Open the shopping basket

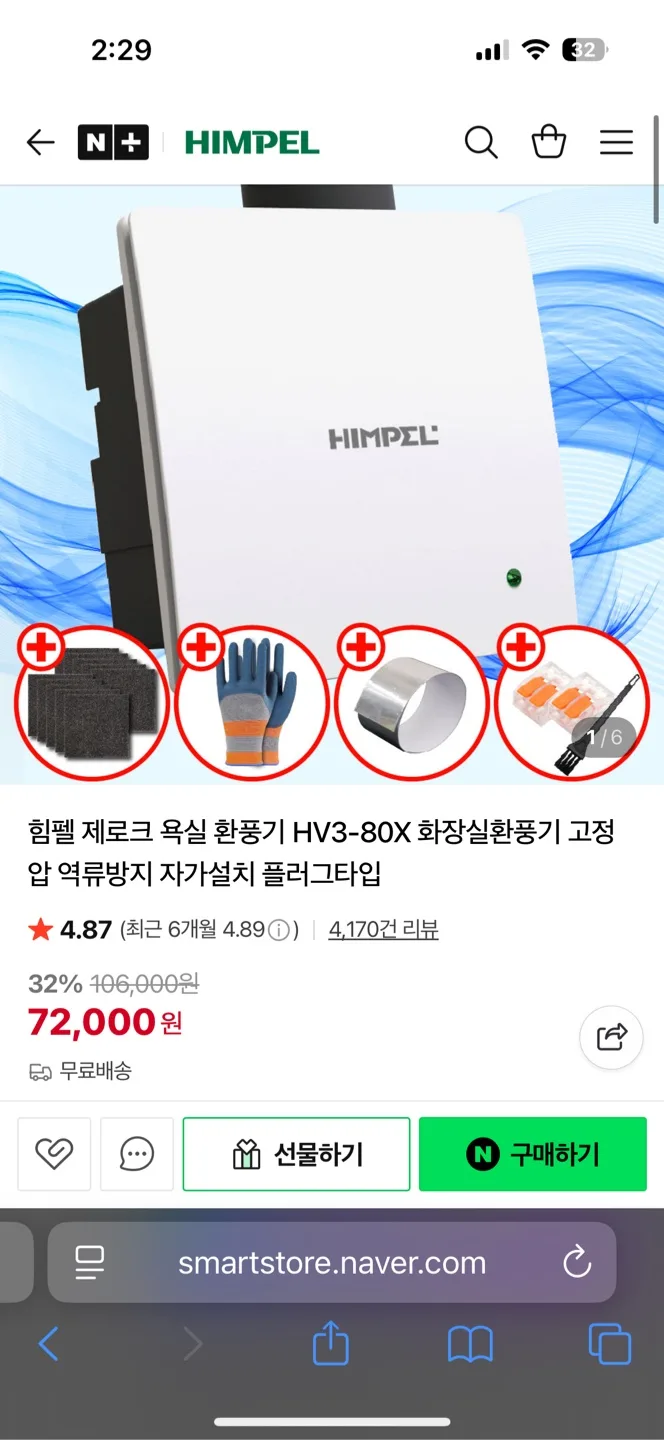[x=549, y=143]
